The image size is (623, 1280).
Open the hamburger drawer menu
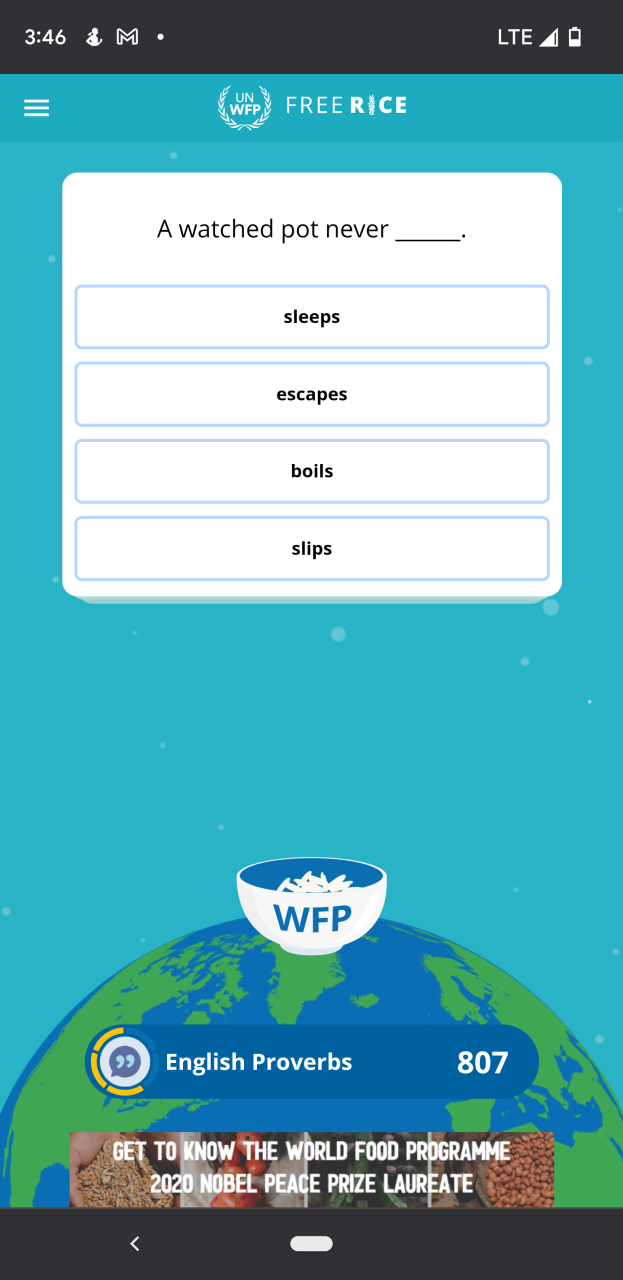tap(37, 108)
